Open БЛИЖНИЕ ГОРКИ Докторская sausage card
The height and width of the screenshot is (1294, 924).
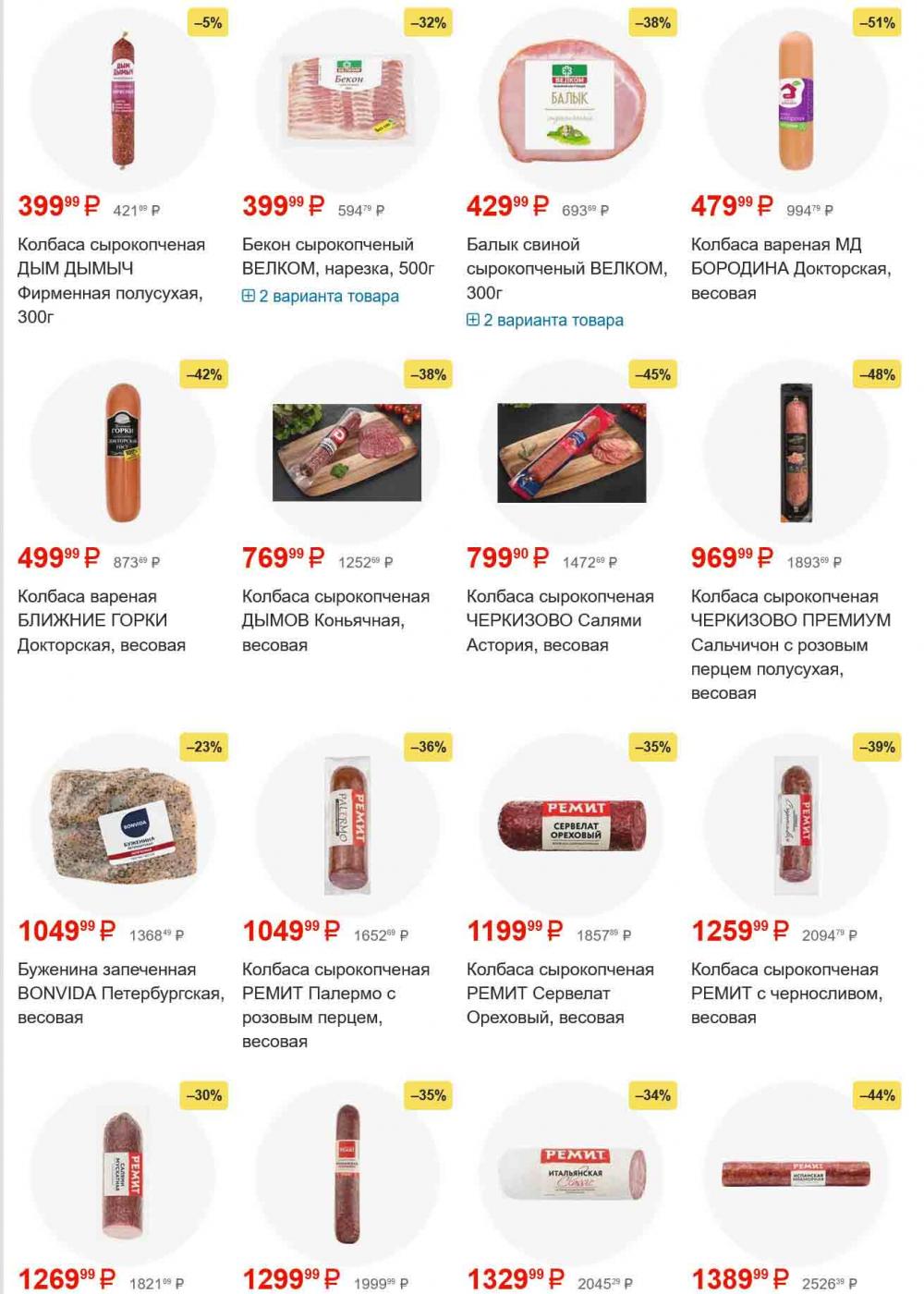(102, 620)
